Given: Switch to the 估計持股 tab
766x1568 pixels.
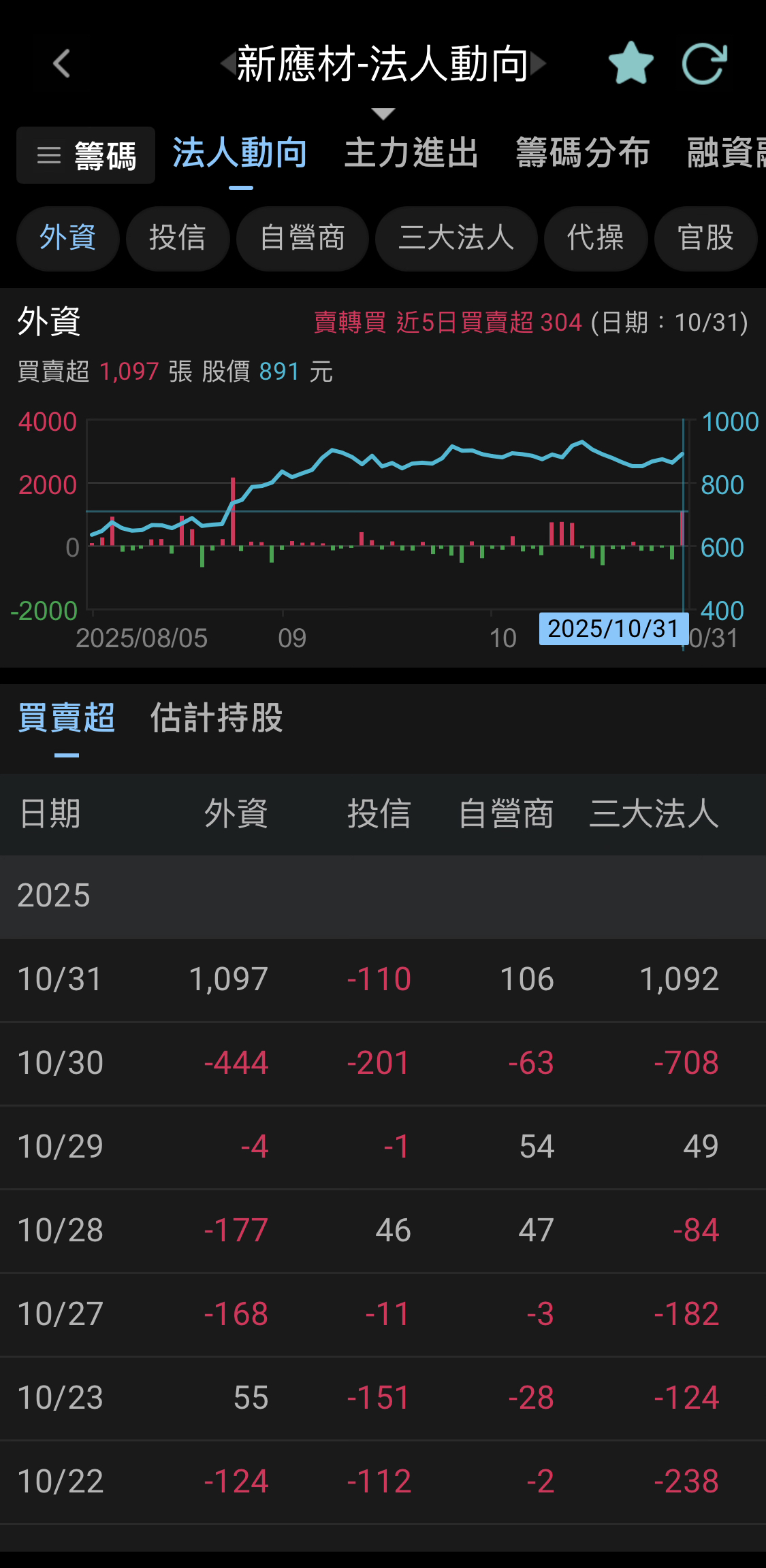Looking at the screenshot, I should 217,718.
